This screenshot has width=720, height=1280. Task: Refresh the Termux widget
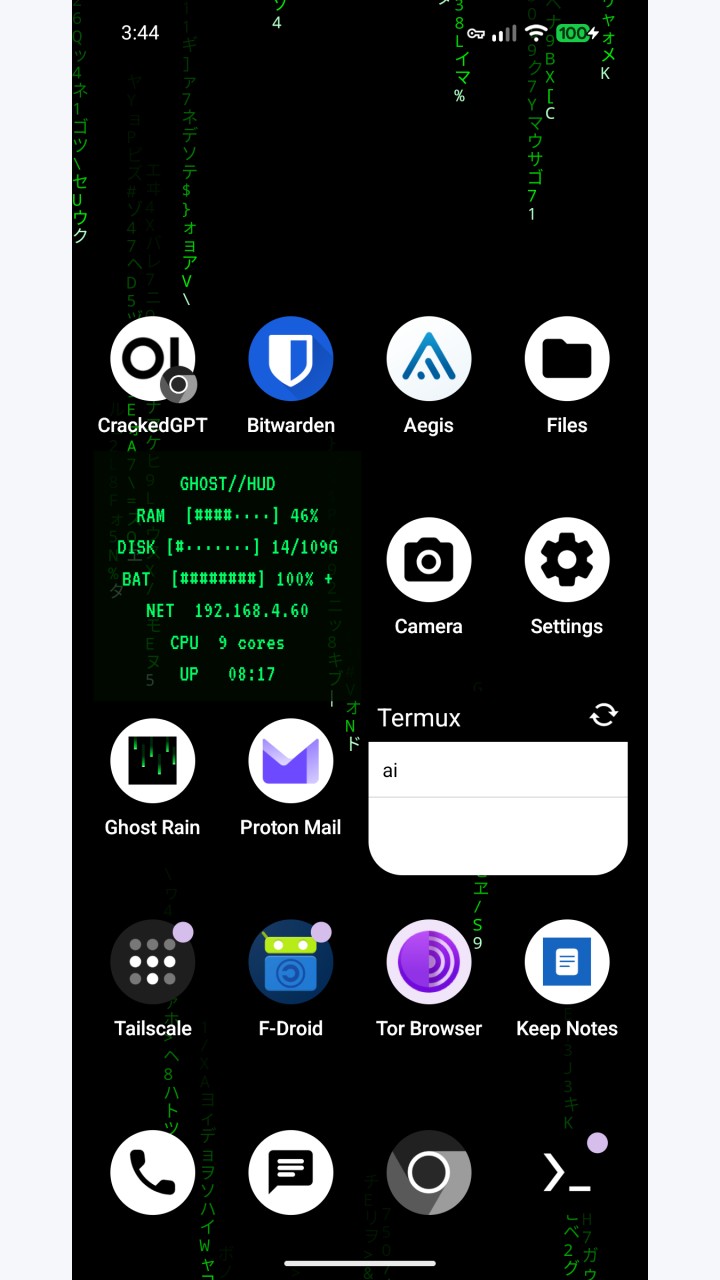604,715
